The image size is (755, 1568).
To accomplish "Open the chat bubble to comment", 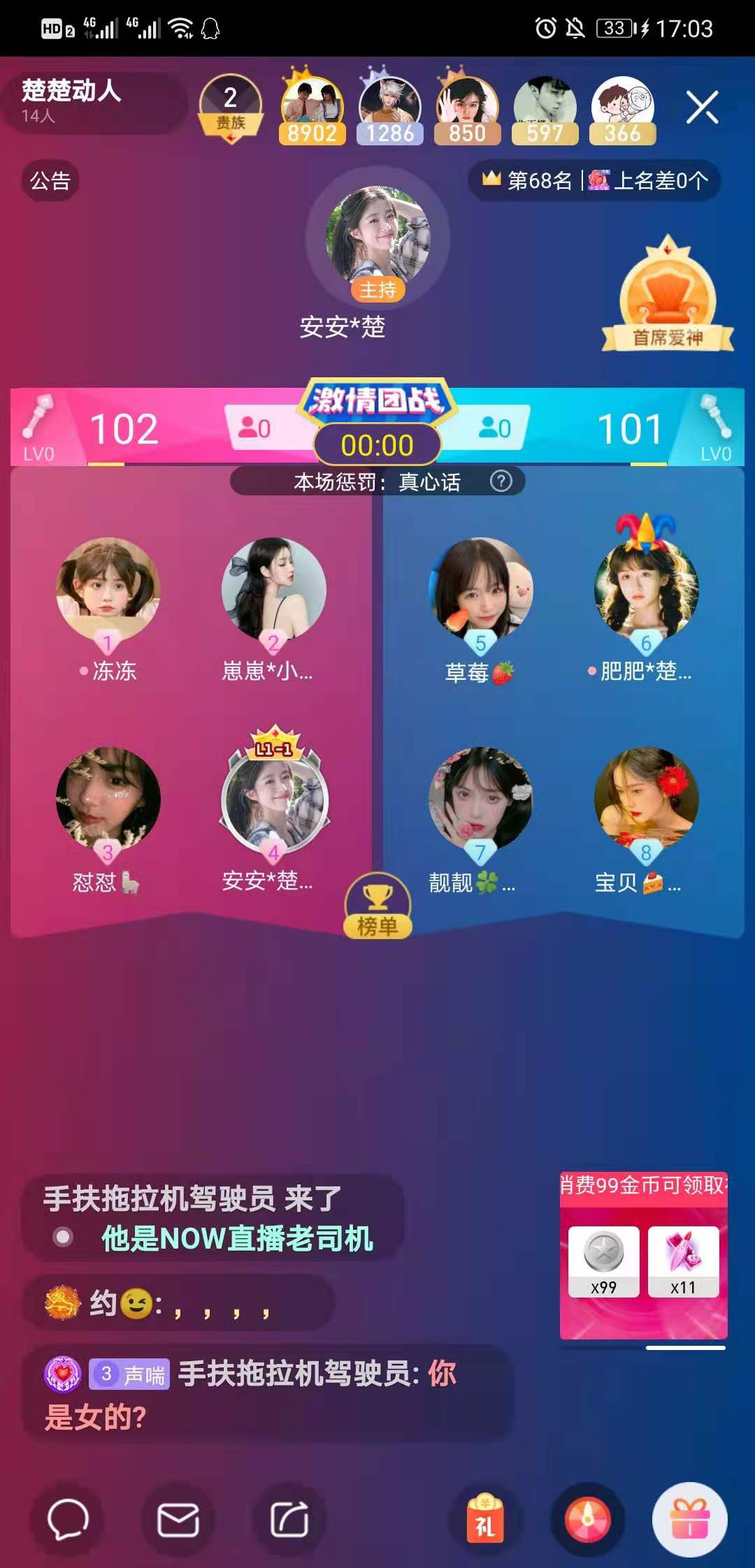I will [67, 1520].
